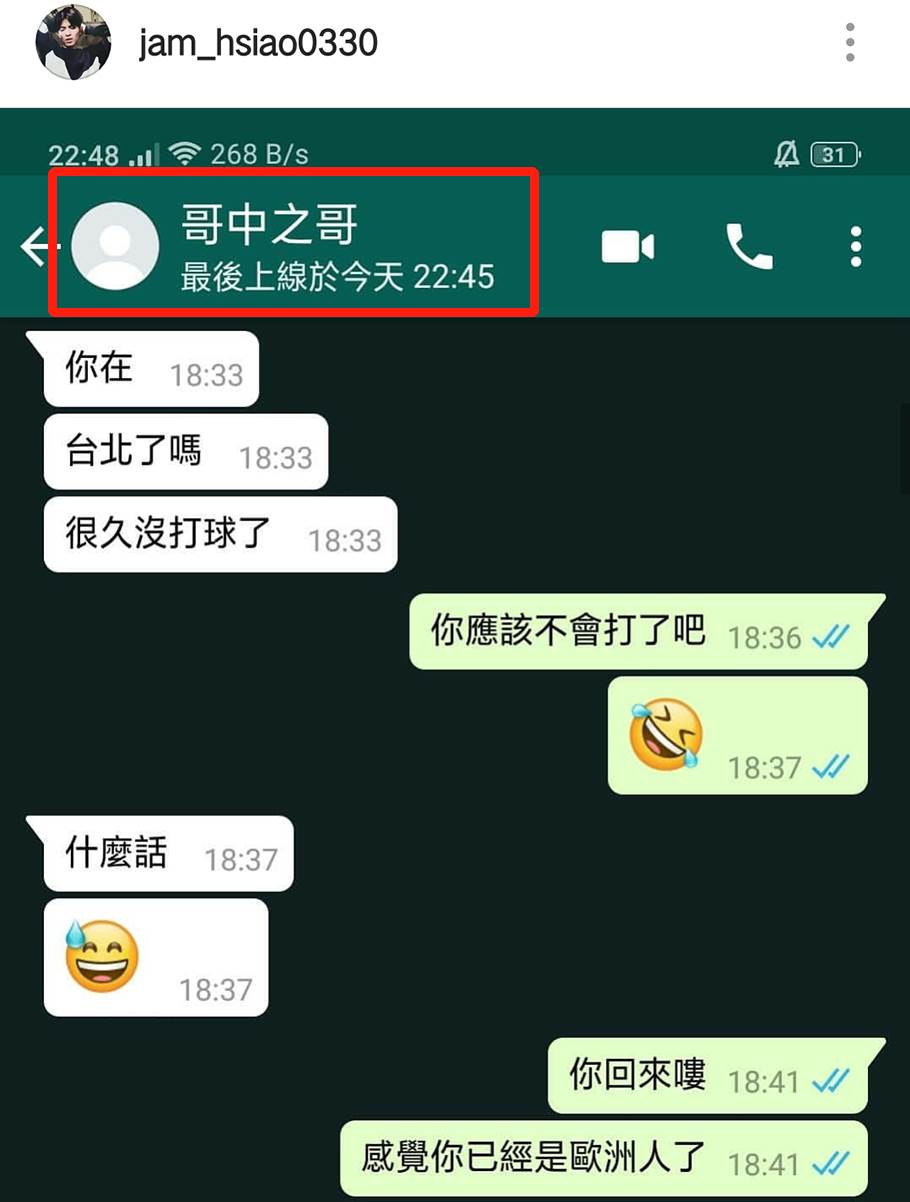
Task: Tap the jam_hsiao0330 username
Action: click(258, 44)
